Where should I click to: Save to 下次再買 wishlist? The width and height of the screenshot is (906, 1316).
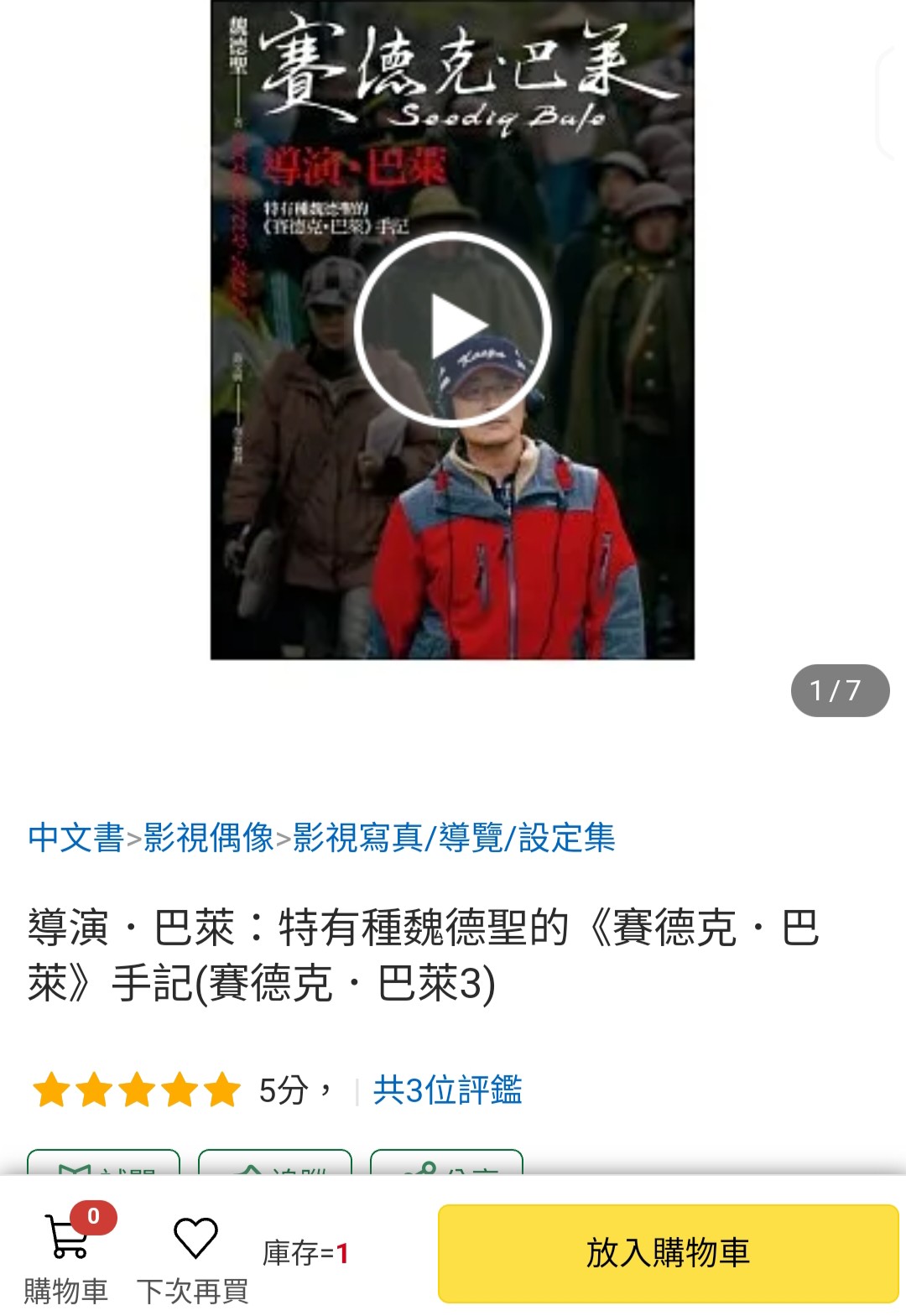click(x=194, y=1256)
